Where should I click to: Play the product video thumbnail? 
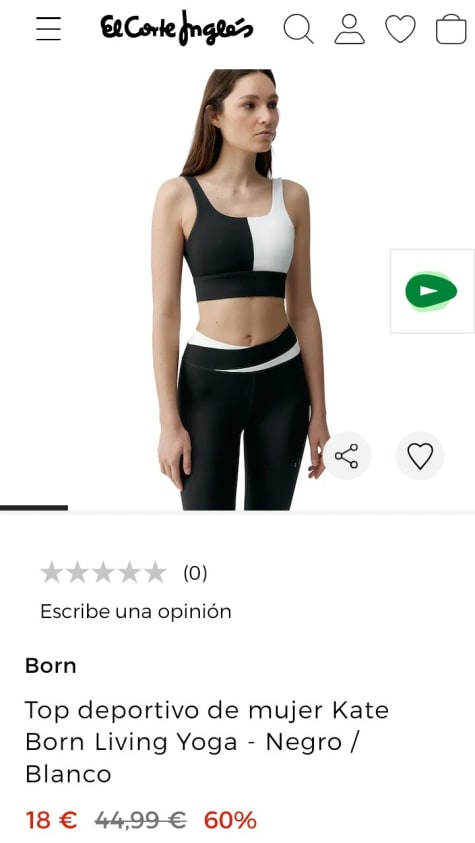coord(432,291)
